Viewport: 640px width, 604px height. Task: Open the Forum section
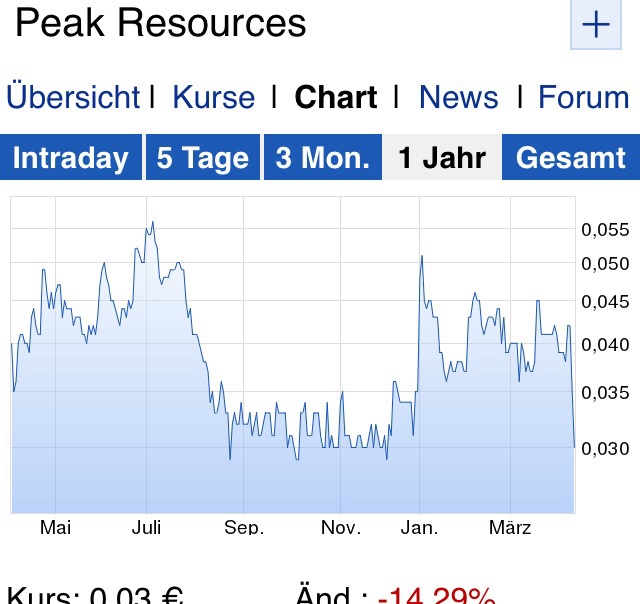[x=583, y=97]
